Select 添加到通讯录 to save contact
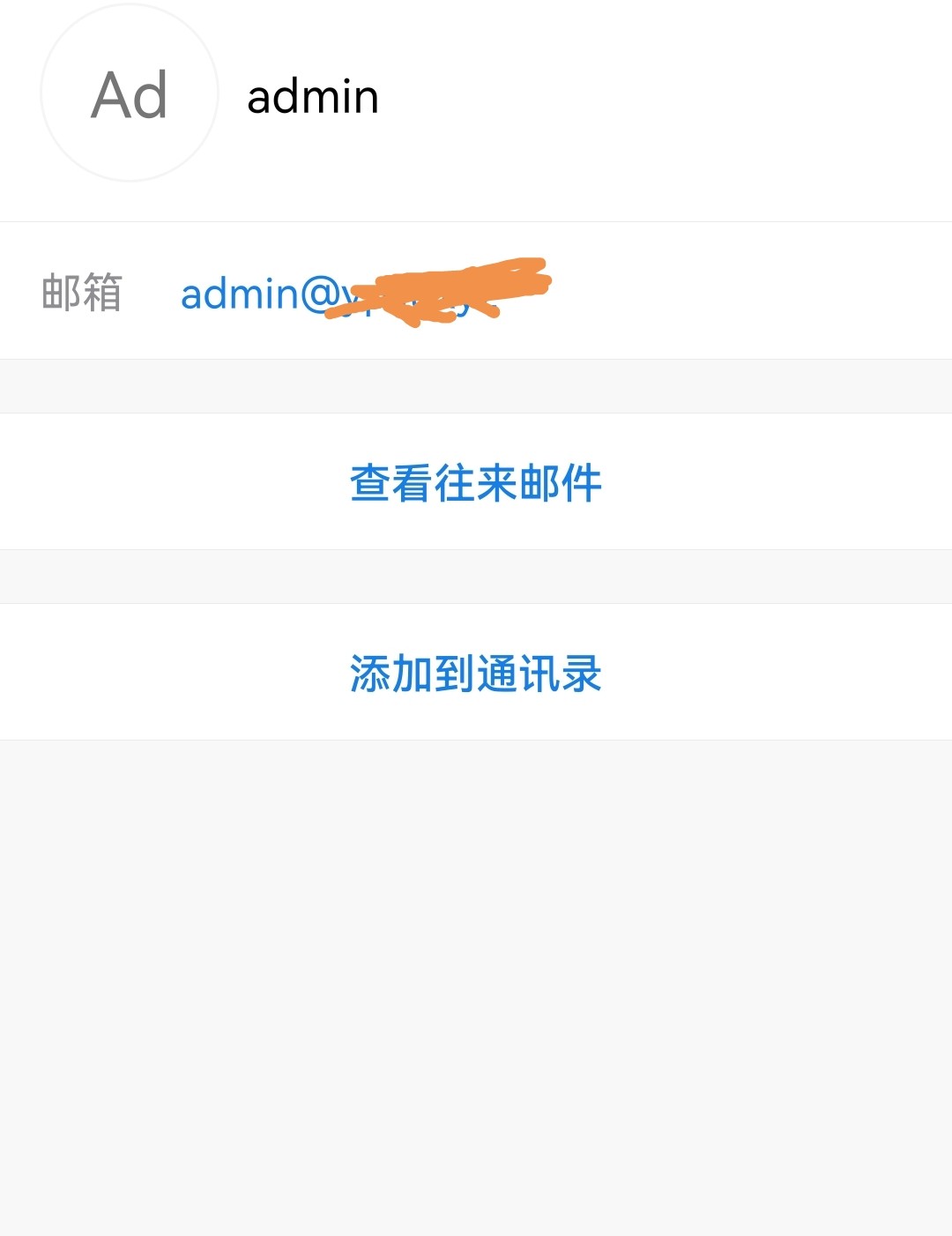This screenshot has height=1236, width=952. pos(476,674)
